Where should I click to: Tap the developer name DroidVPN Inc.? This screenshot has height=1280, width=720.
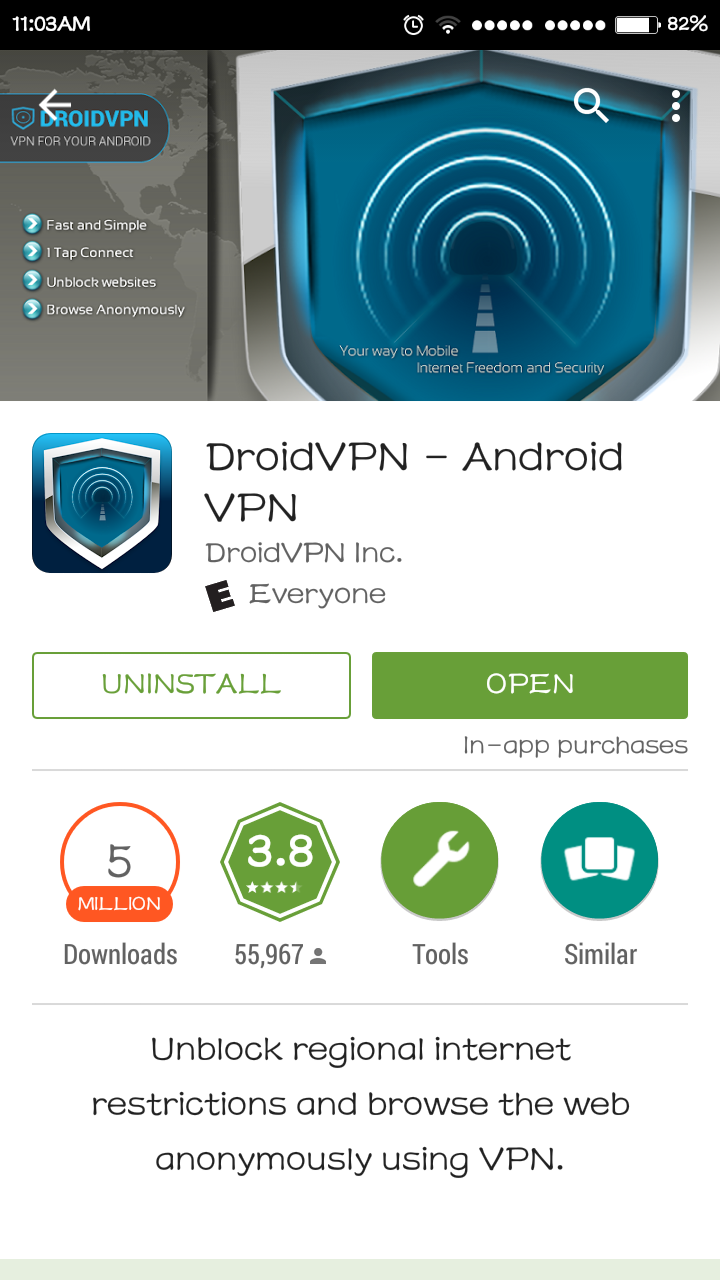(x=304, y=552)
